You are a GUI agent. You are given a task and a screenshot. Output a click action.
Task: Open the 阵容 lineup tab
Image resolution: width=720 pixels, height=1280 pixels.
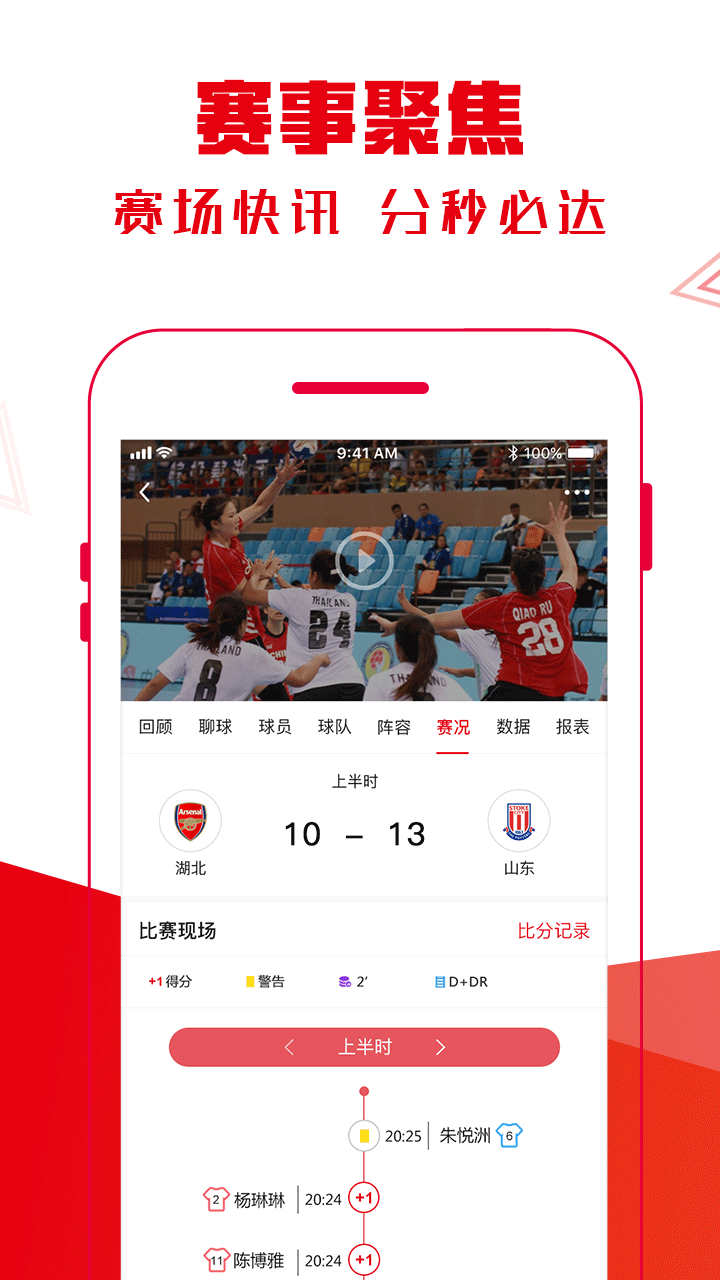click(398, 727)
